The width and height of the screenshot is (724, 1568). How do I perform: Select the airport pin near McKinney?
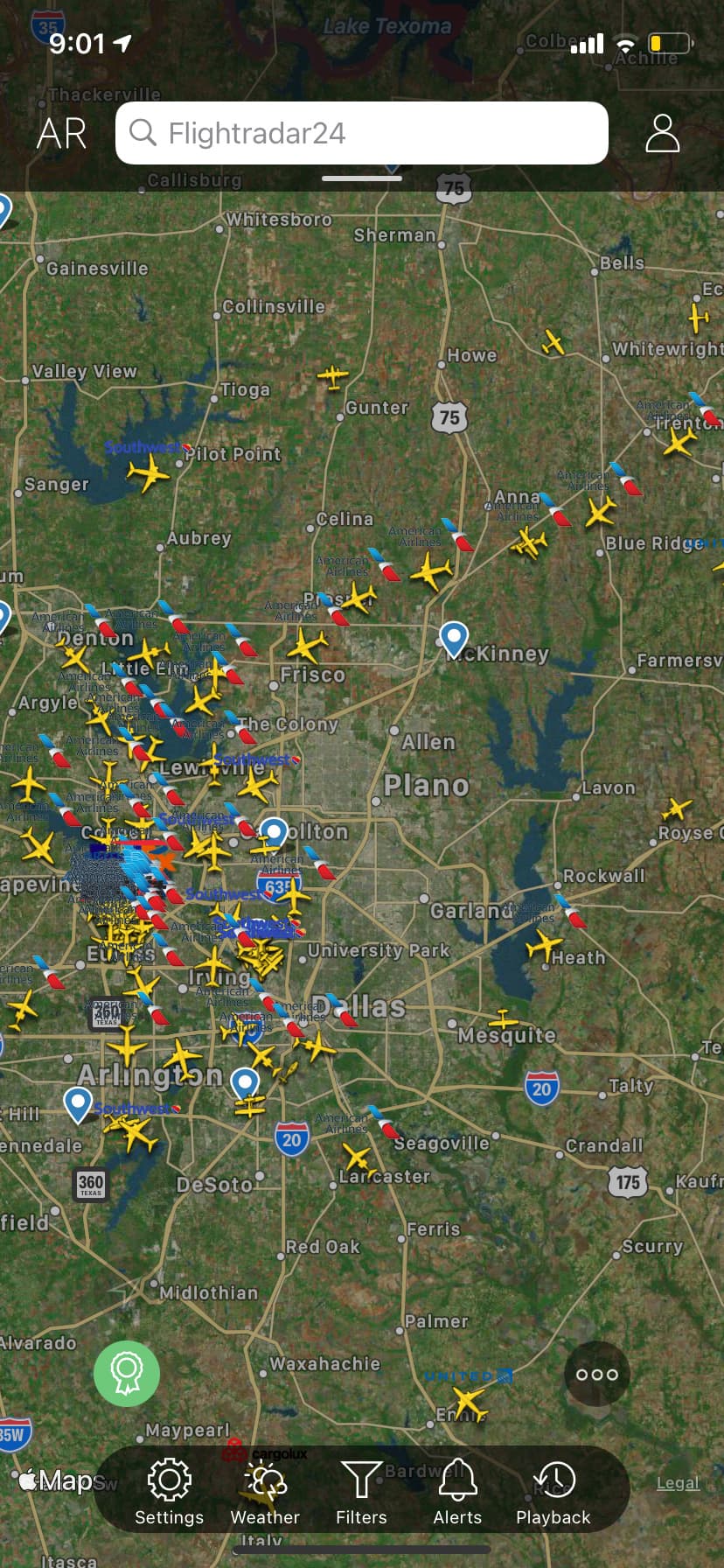tap(454, 639)
